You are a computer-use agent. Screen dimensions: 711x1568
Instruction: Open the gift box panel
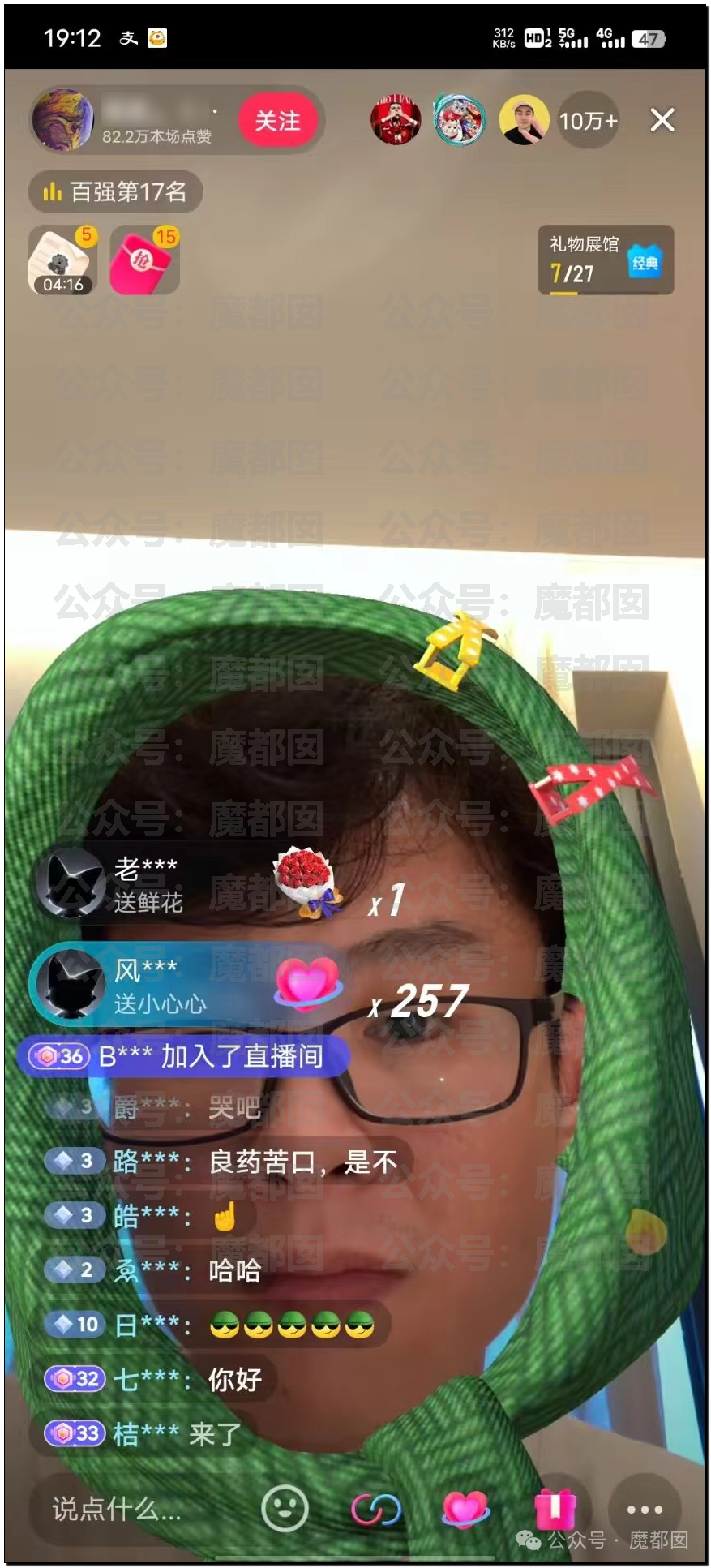click(555, 1508)
